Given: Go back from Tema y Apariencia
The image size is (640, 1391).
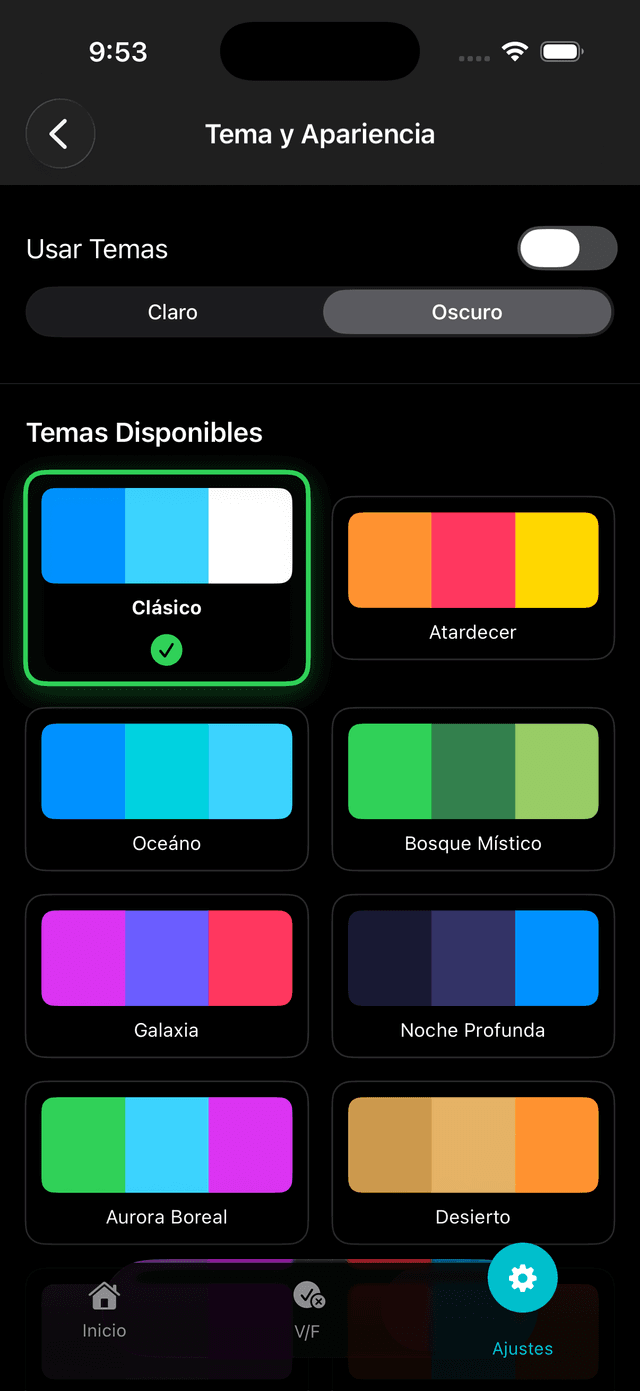Looking at the screenshot, I should click(60, 134).
